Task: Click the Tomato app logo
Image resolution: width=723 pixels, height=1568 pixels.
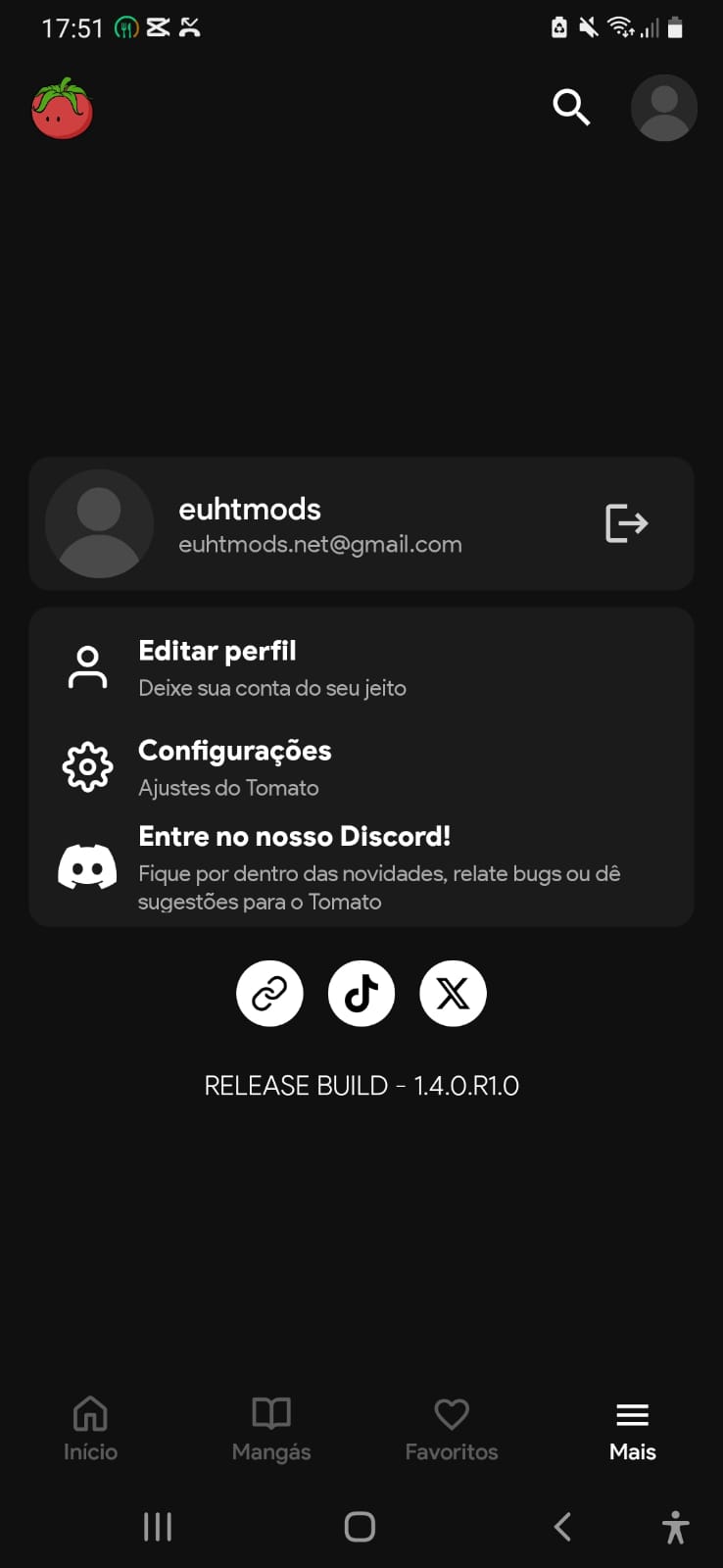Action: tap(62, 108)
